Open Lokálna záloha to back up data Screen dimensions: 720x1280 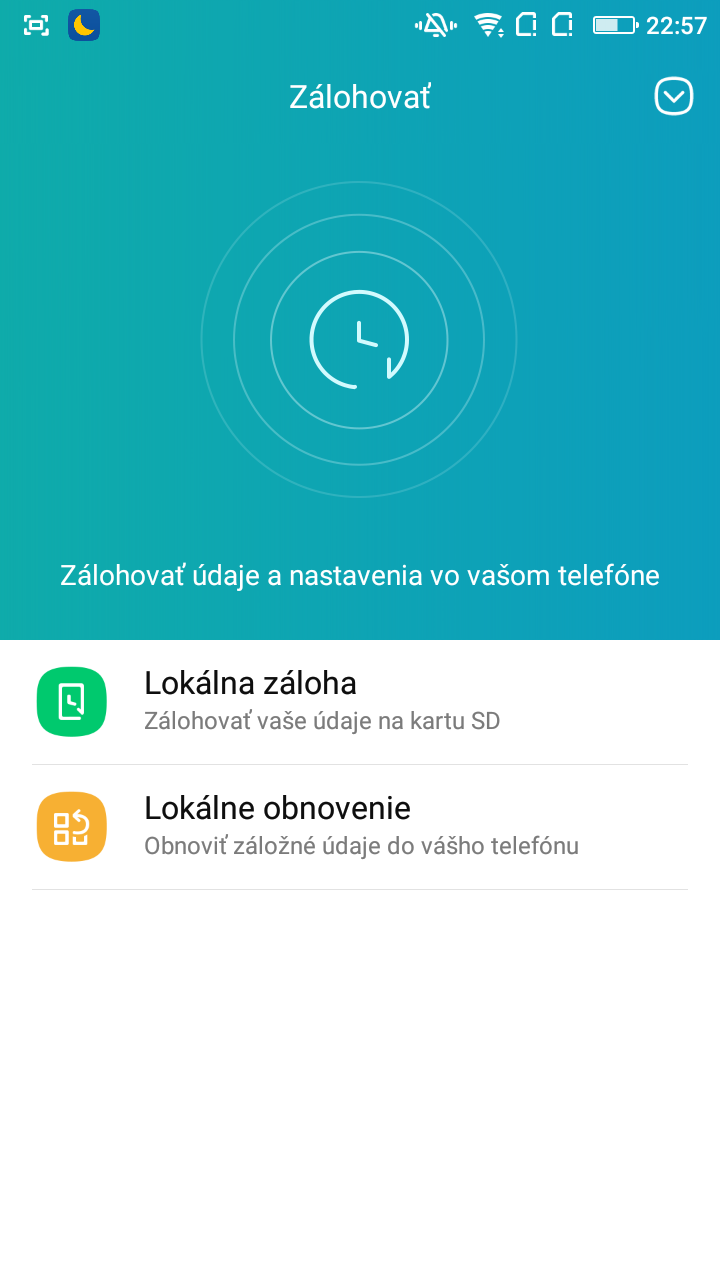(x=360, y=702)
